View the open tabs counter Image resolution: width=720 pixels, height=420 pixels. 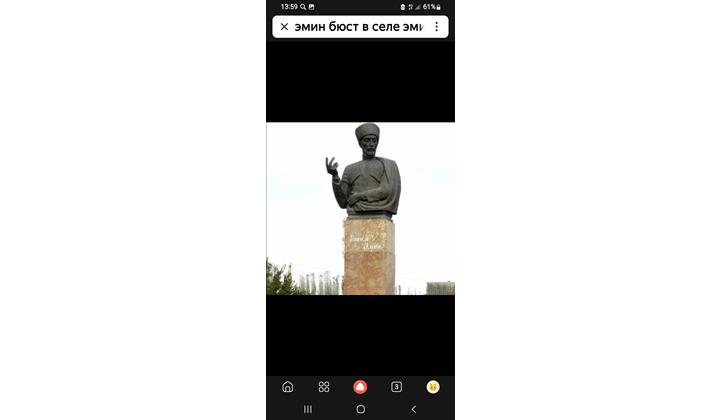[396, 387]
